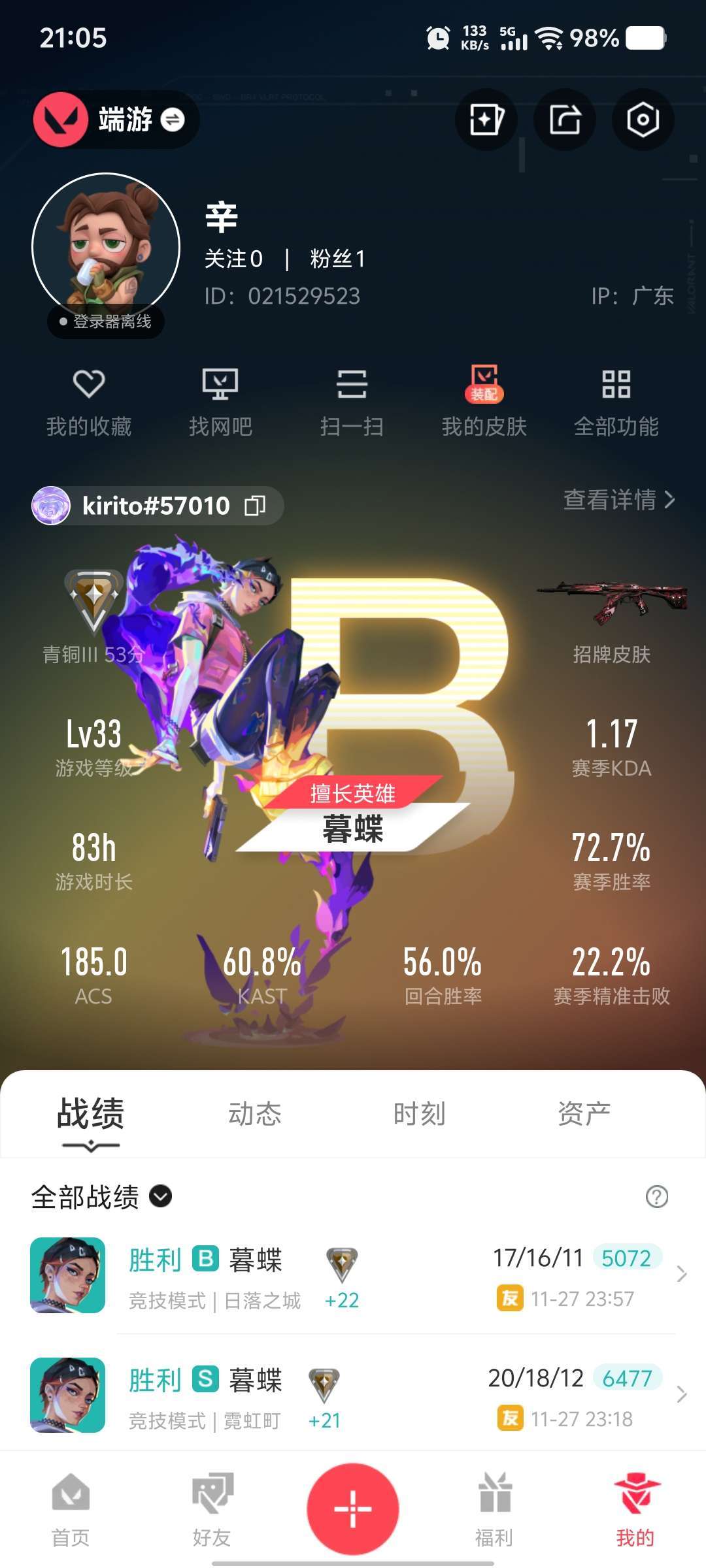Open 查看详情 to view details
706x1568 pixels.
coord(618,500)
